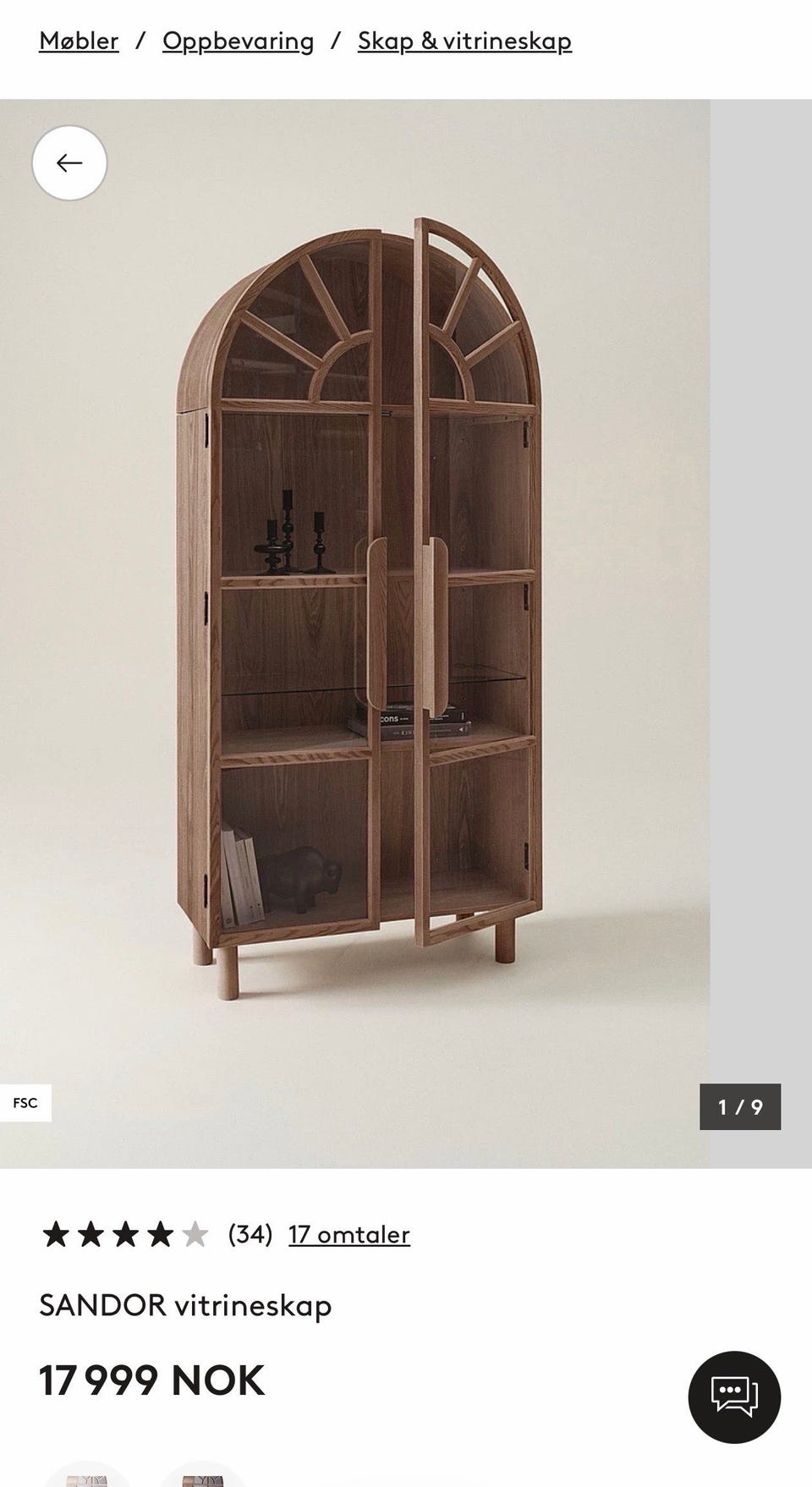This screenshot has height=1487, width=812.
Task: Open the 17 omtaler reviews link
Action: point(349,1234)
